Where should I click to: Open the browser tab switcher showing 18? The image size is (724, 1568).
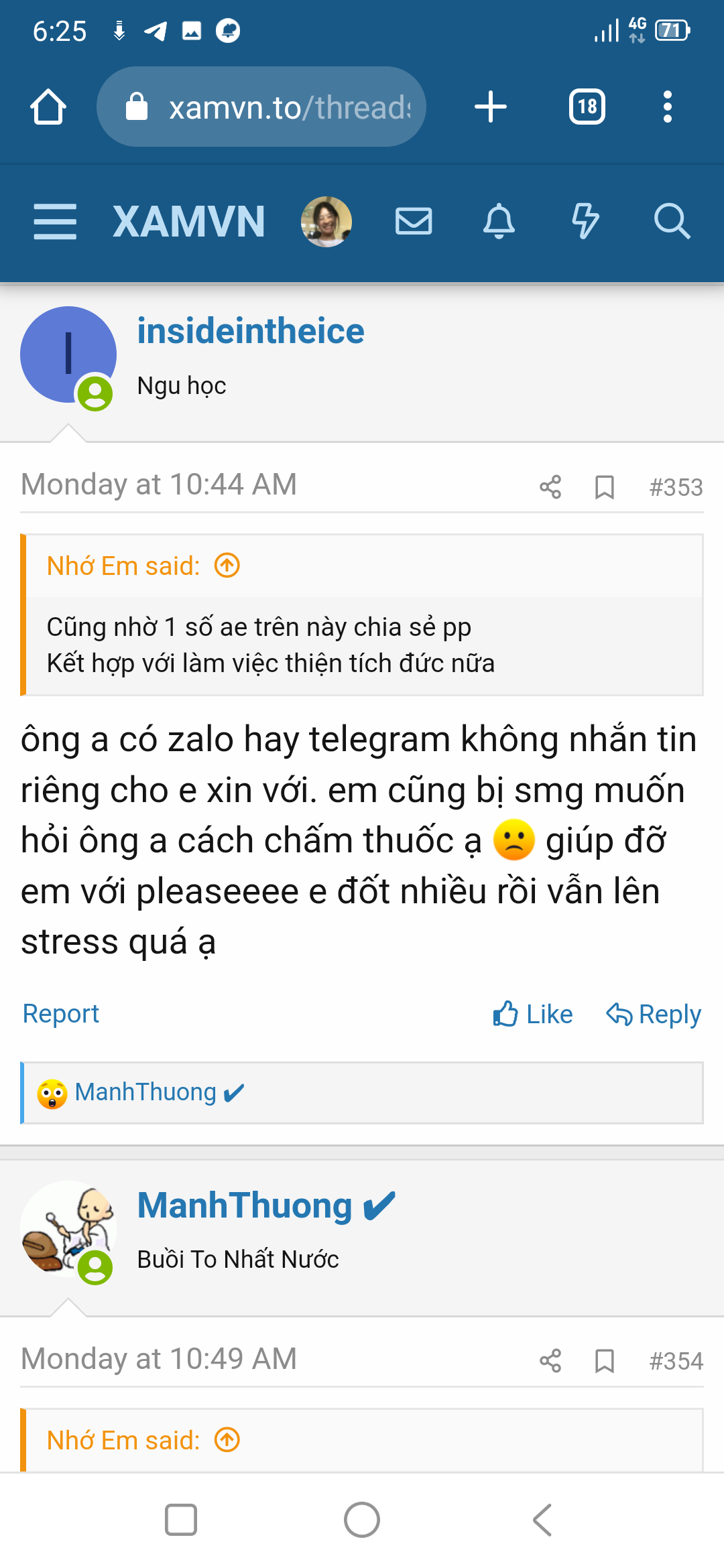587,106
